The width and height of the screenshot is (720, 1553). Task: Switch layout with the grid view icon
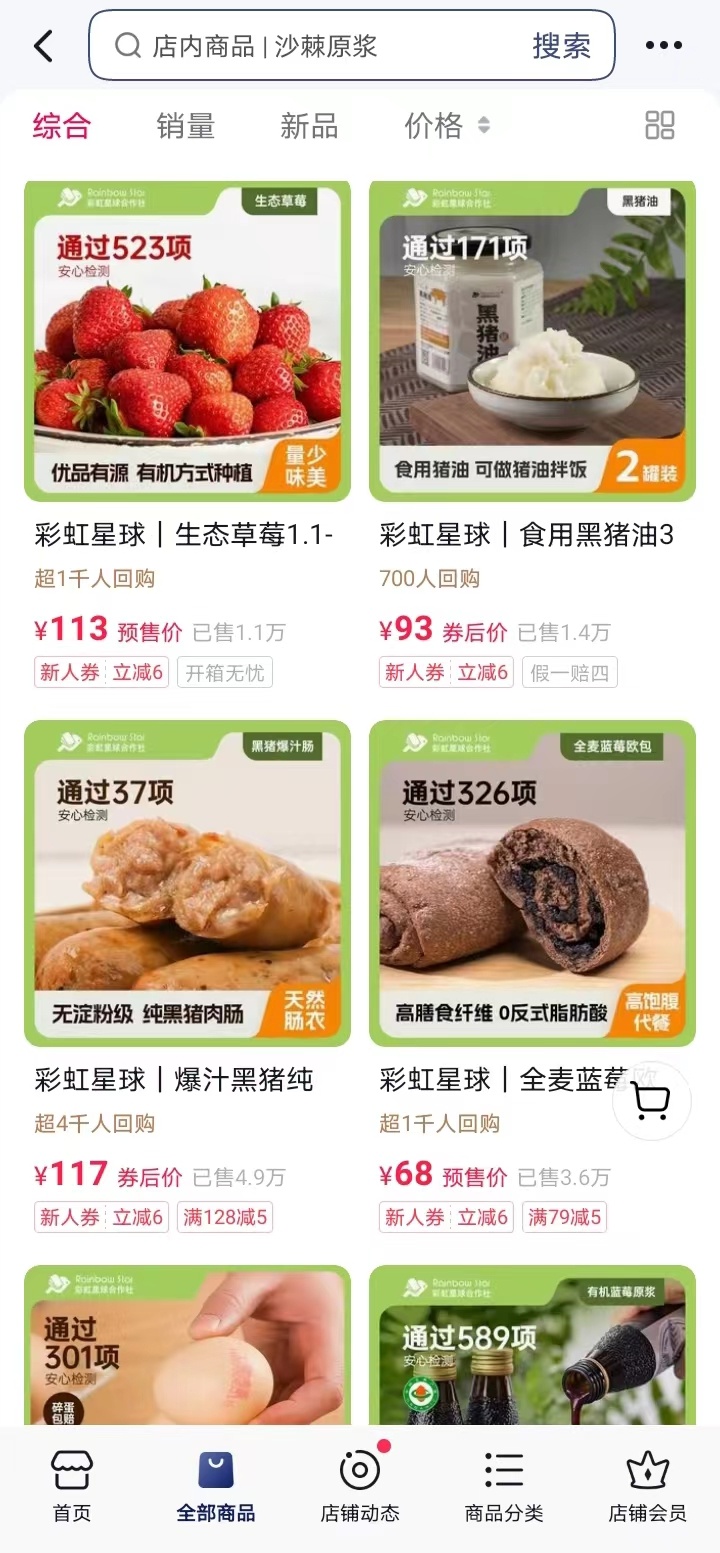click(x=660, y=124)
